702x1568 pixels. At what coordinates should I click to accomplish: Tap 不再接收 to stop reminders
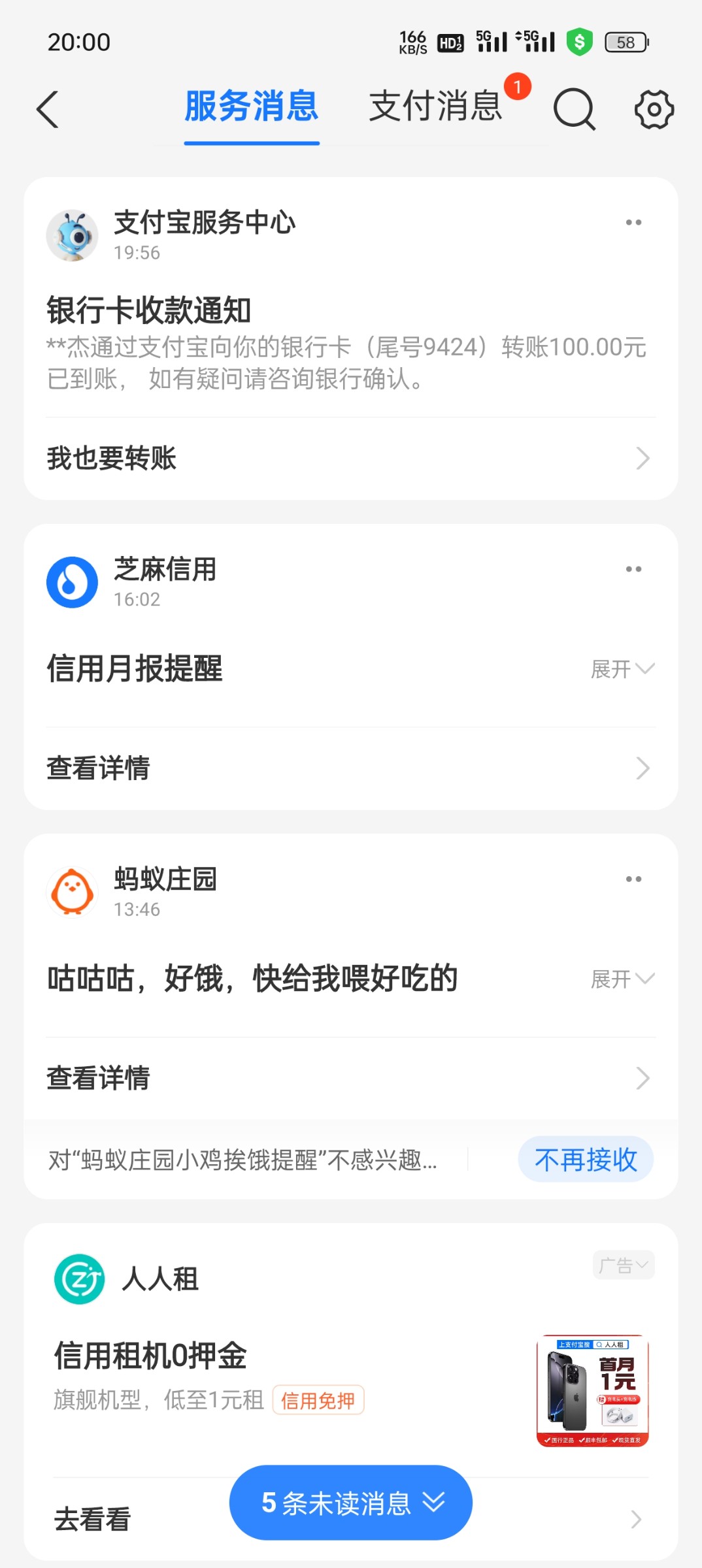pyautogui.click(x=586, y=1160)
